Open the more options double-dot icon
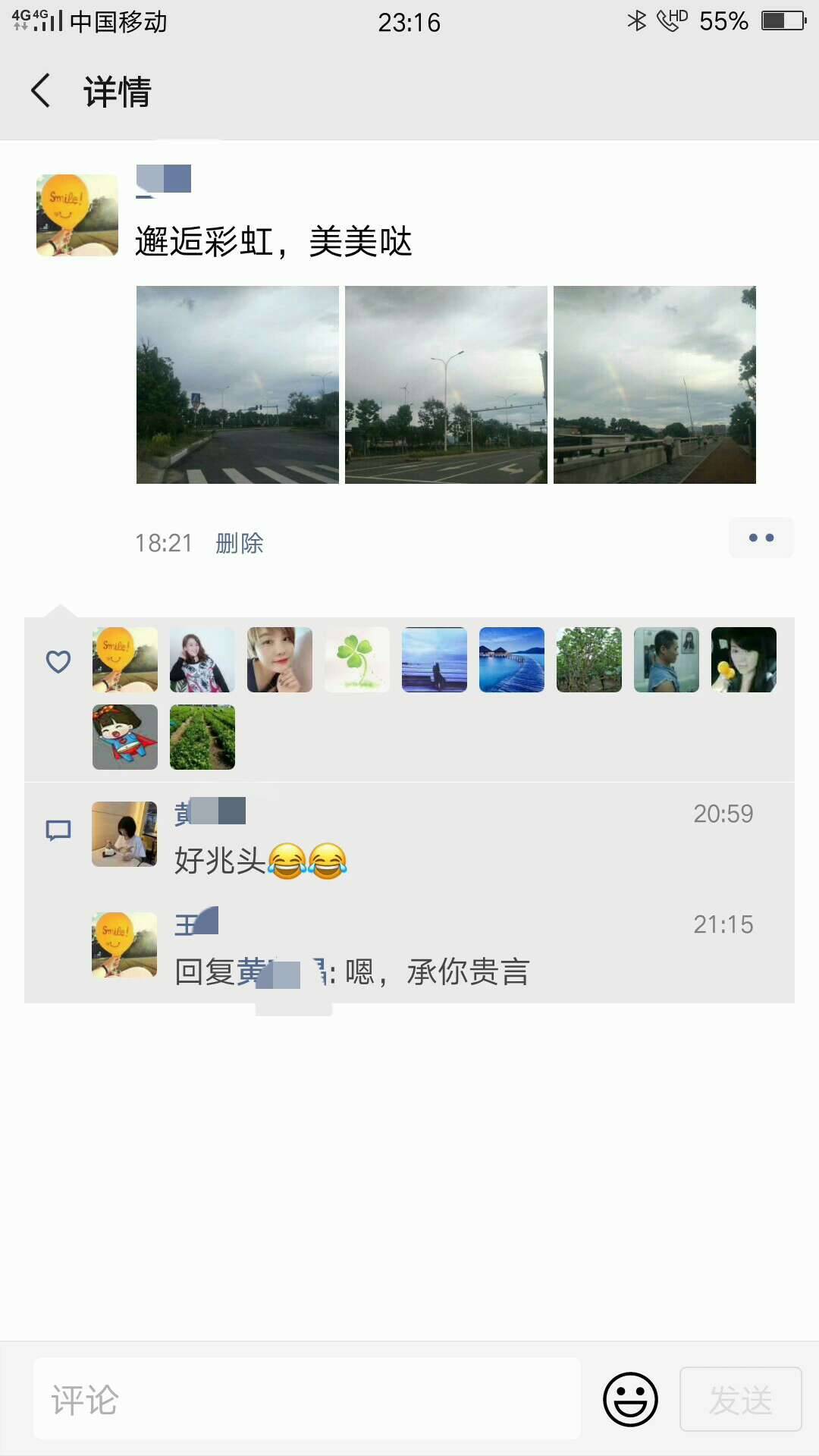Screen dimensions: 819x1456 click(x=761, y=538)
